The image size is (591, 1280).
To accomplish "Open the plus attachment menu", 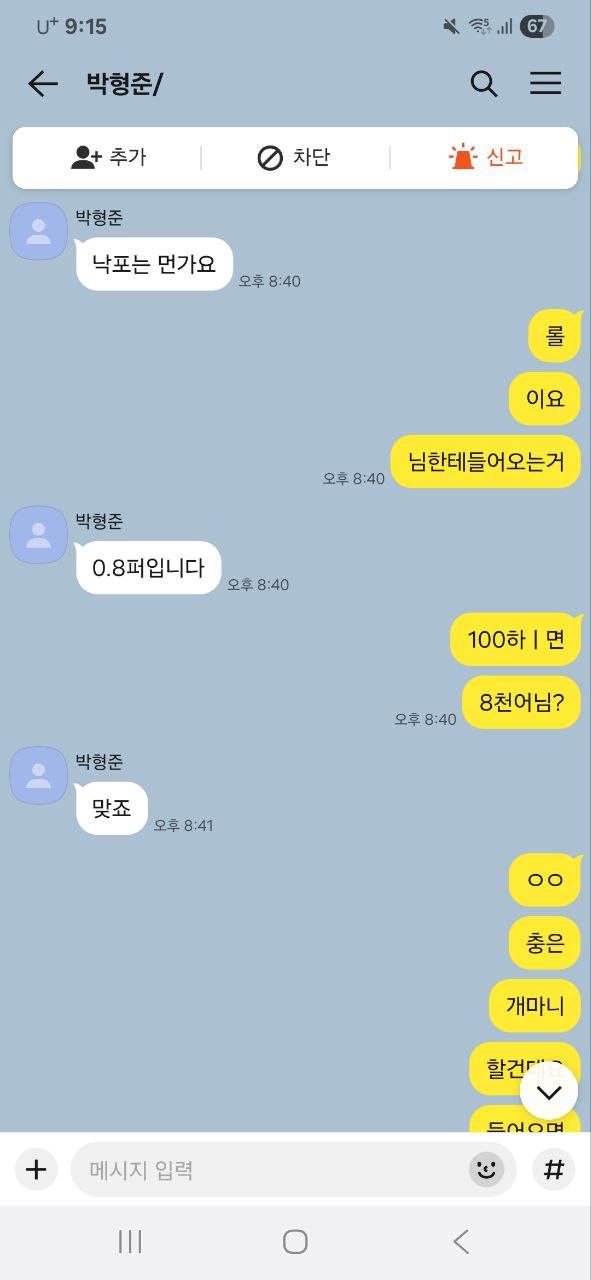I will pyautogui.click(x=36, y=1169).
